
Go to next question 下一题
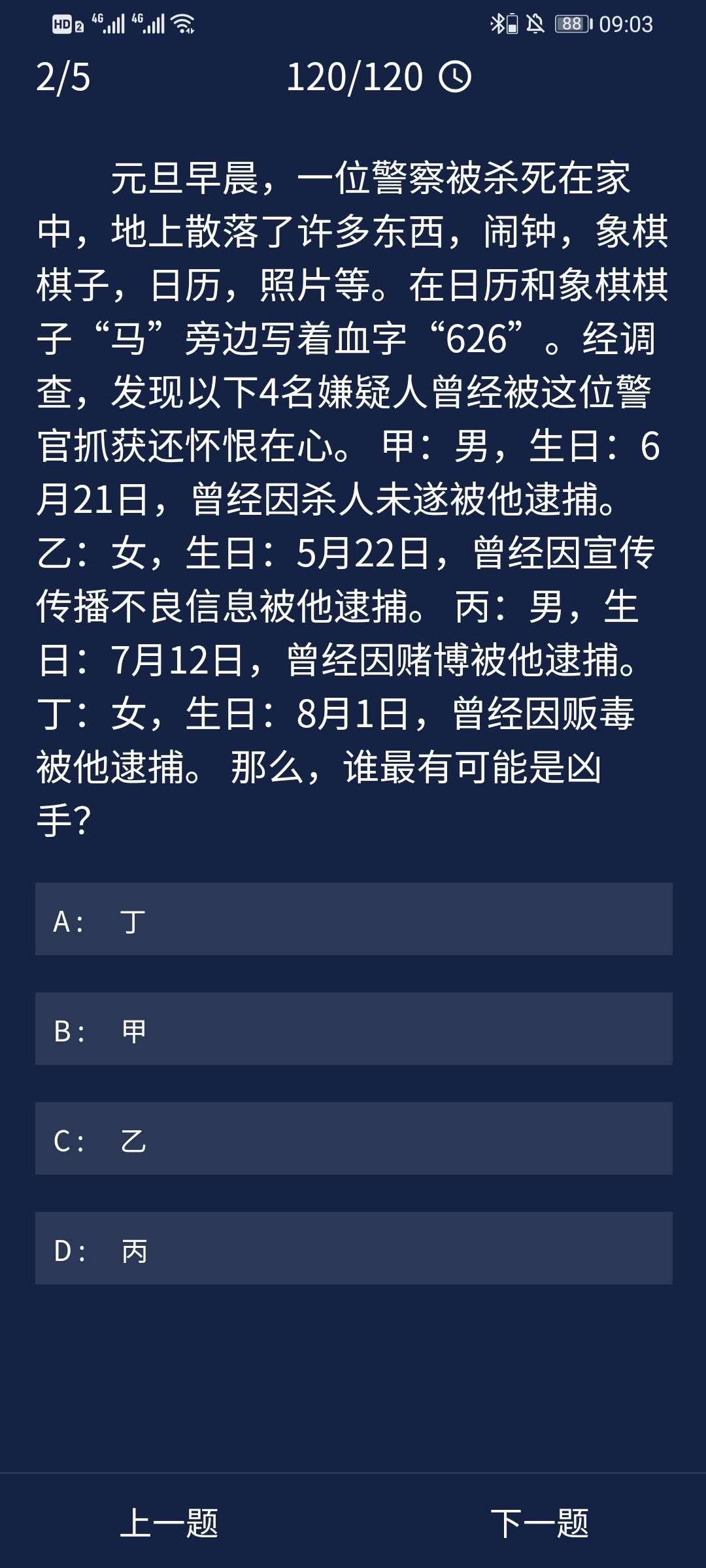pyautogui.click(x=539, y=1523)
